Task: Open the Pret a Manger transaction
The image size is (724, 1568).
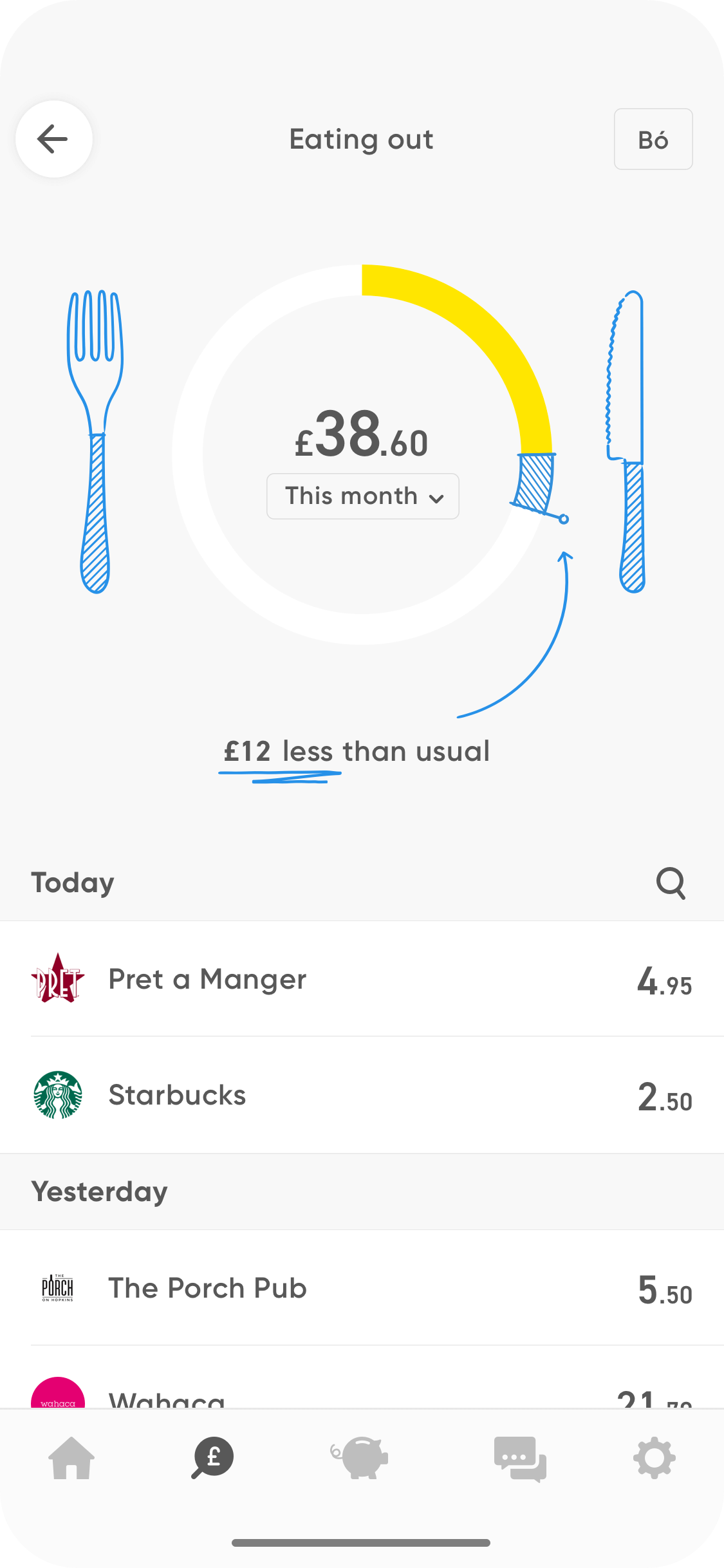Action: click(x=362, y=979)
